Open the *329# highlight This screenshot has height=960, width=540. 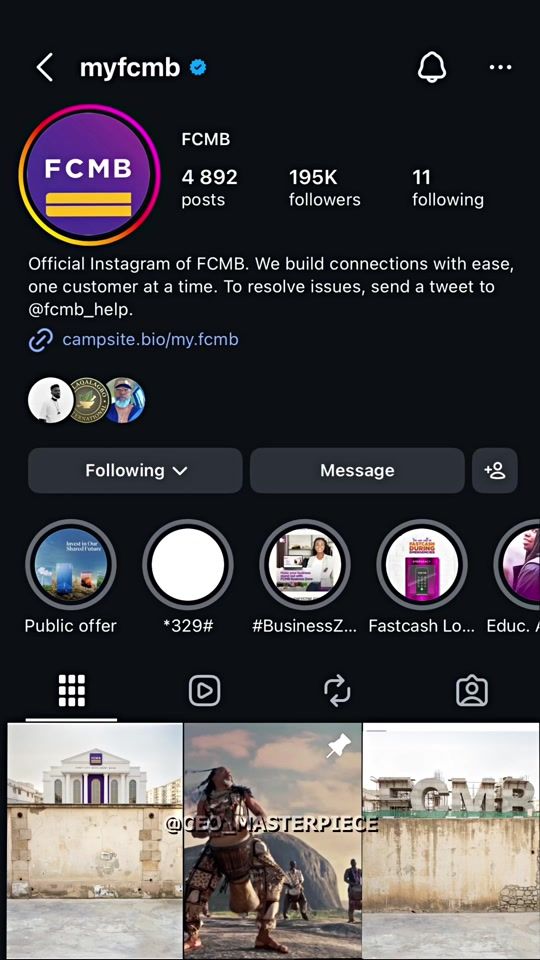tap(188, 564)
